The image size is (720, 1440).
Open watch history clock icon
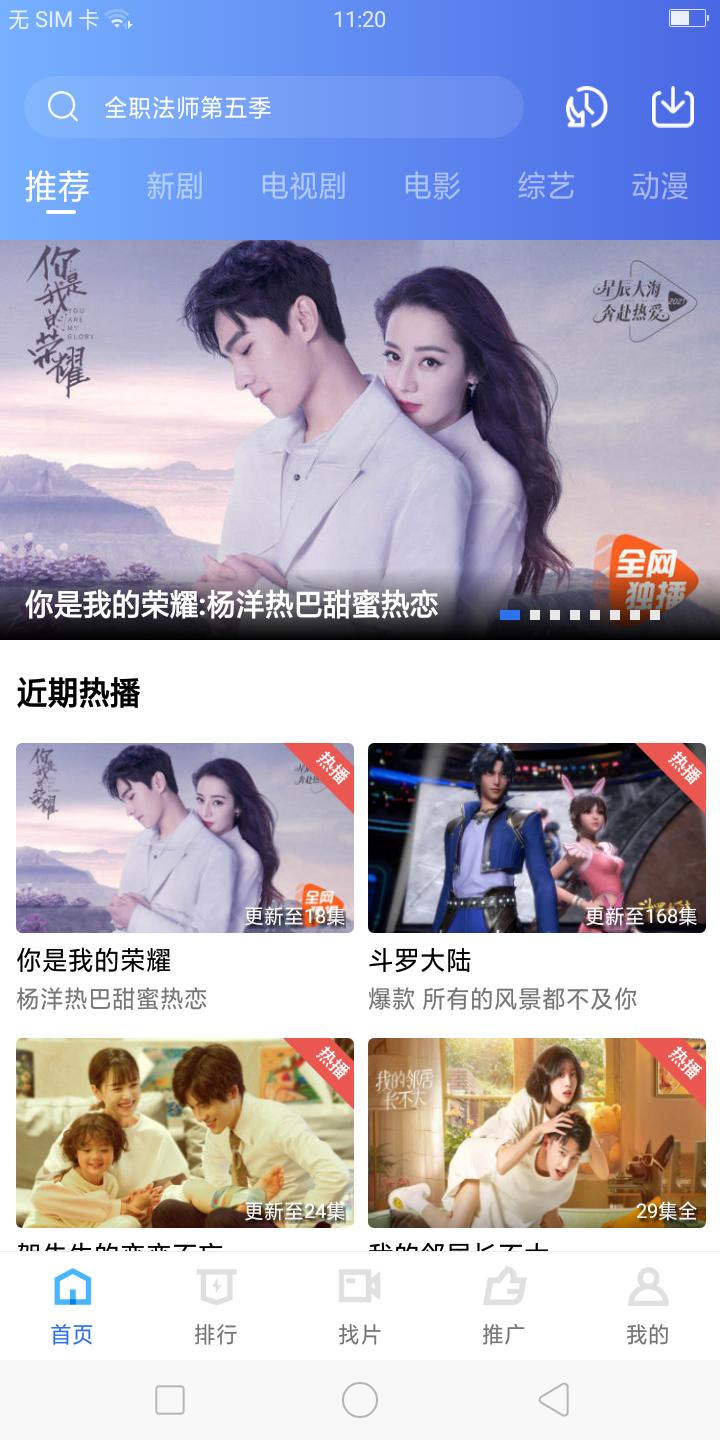[586, 107]
